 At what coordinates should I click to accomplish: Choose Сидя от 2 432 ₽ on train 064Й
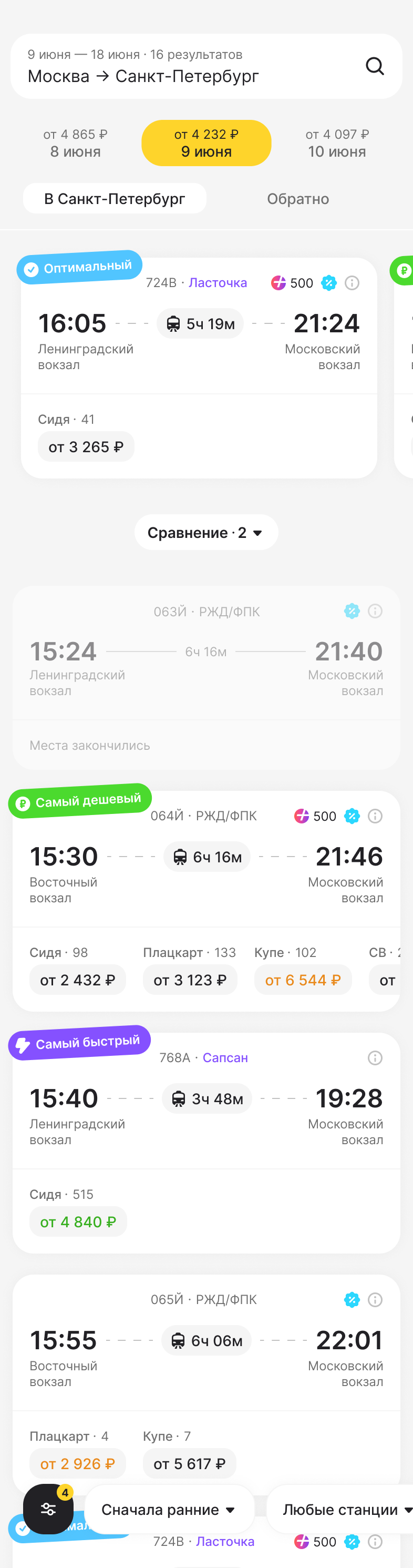click(x=77, y=980)
